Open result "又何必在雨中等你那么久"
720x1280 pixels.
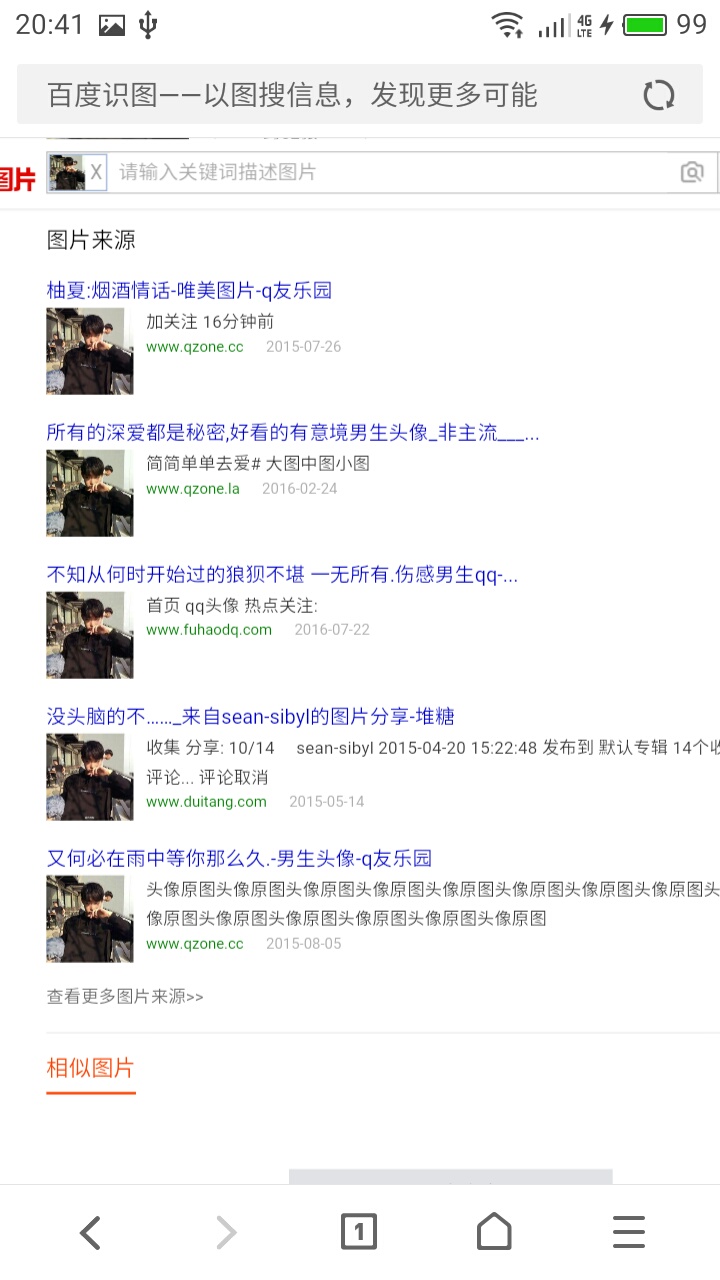(239, 859)
